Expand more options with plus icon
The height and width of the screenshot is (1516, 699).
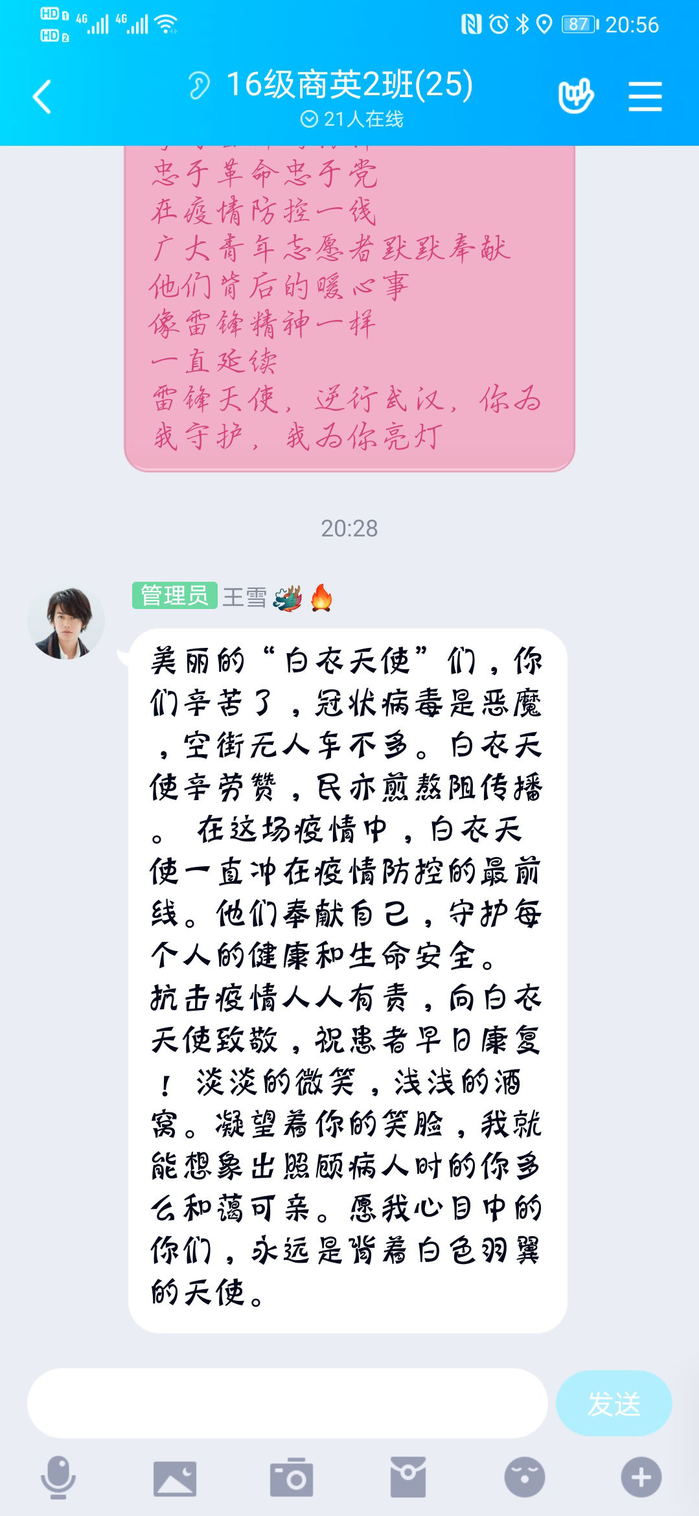[641, 1477]
